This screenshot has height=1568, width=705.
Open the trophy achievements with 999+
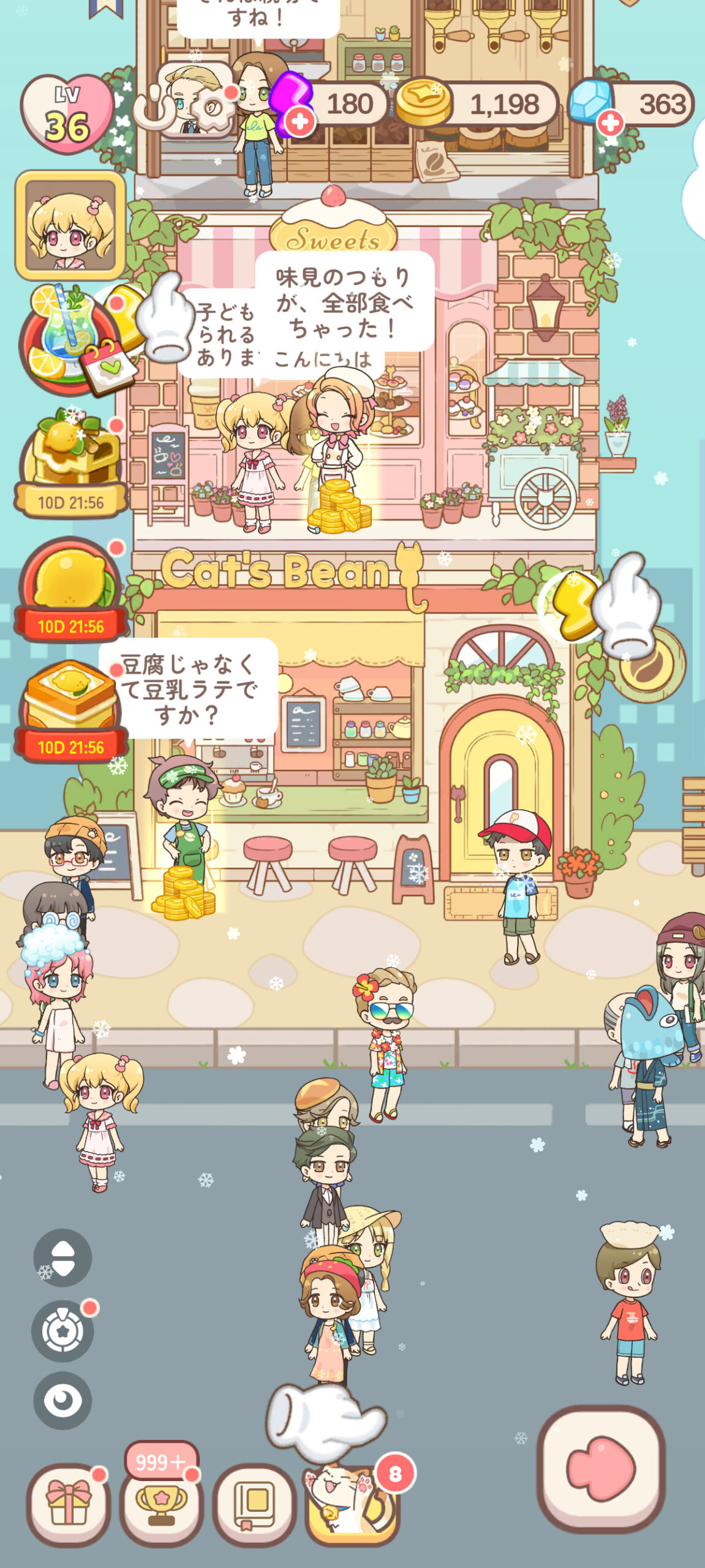[x=161, y=1502]
